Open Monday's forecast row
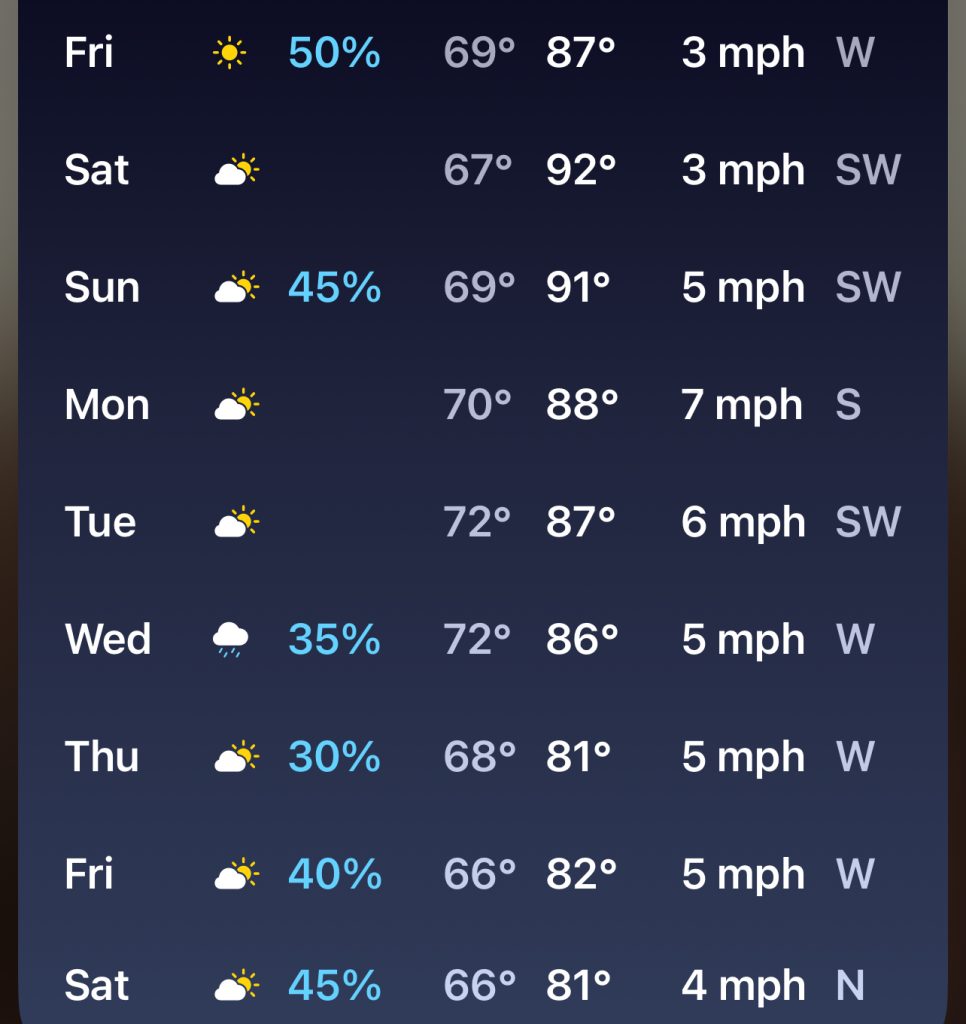Screen dimensions: 966x1024 pyautogui.click(x=482, y=405)
